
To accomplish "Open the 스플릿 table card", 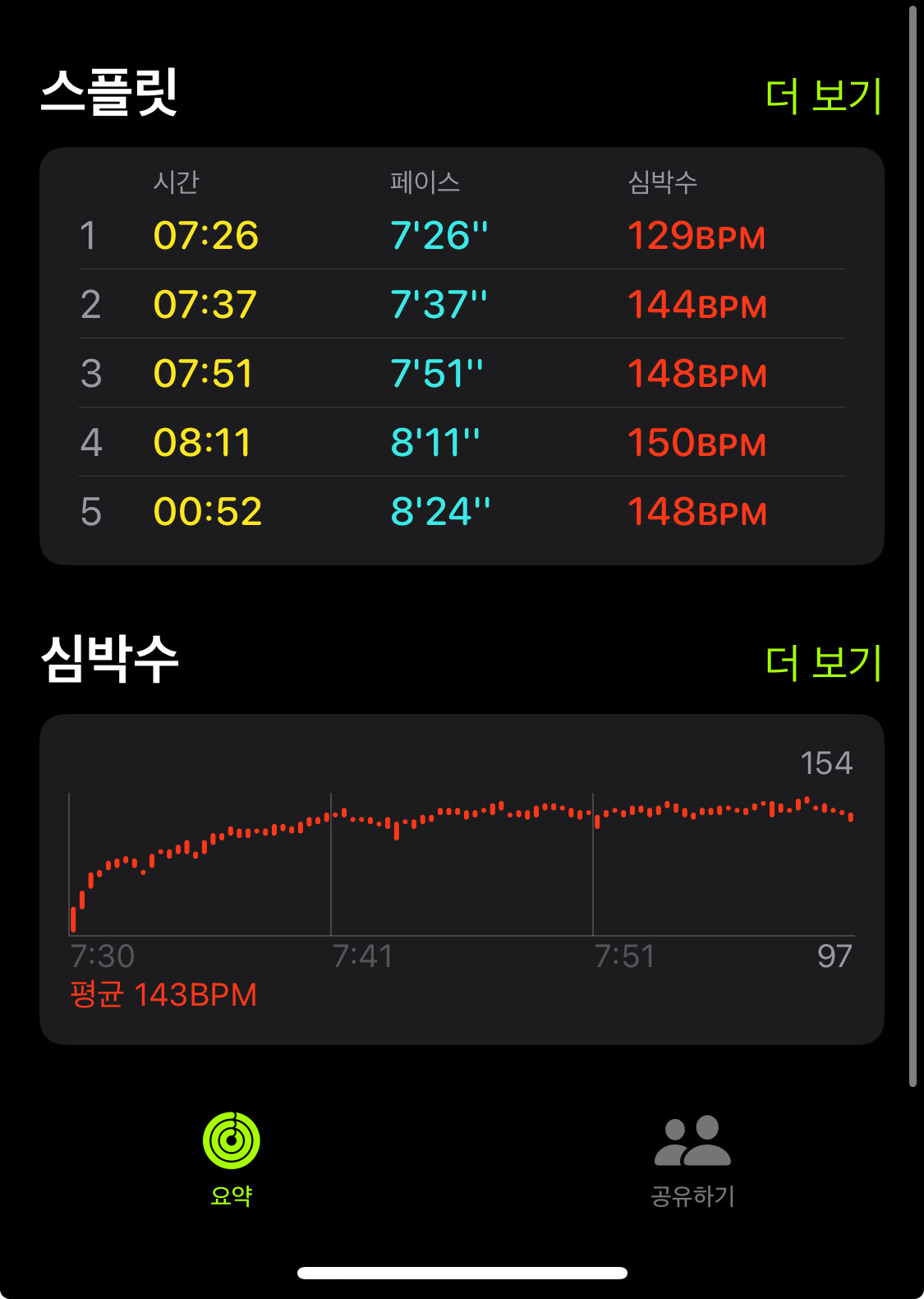I will (x=462, y=356).
